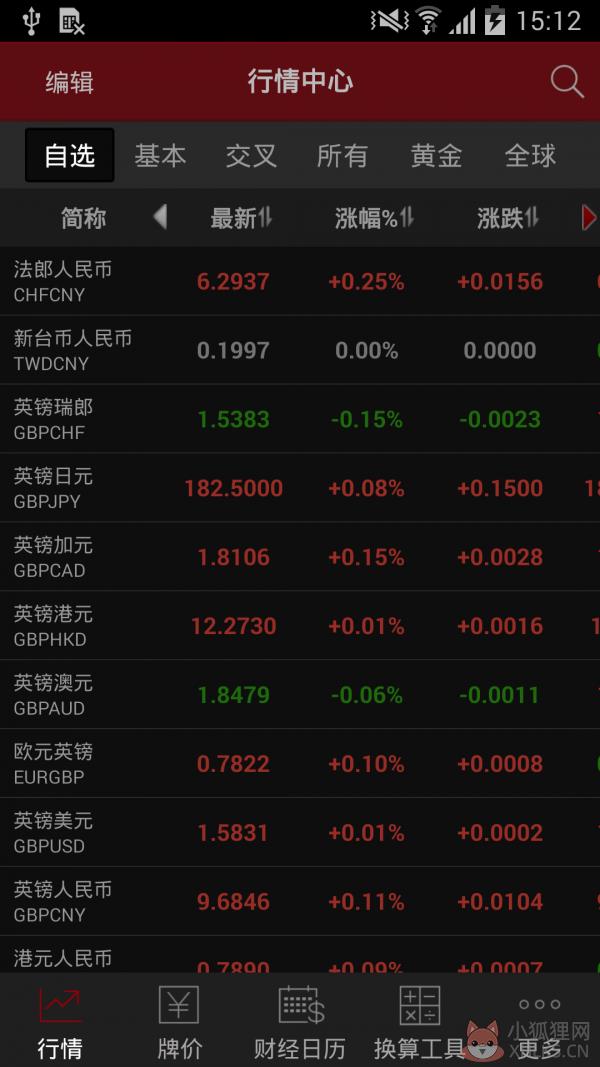Sort by 涨幅% column header
Image resolution: width=600 pixels, height=1067 pixels.
374,218
